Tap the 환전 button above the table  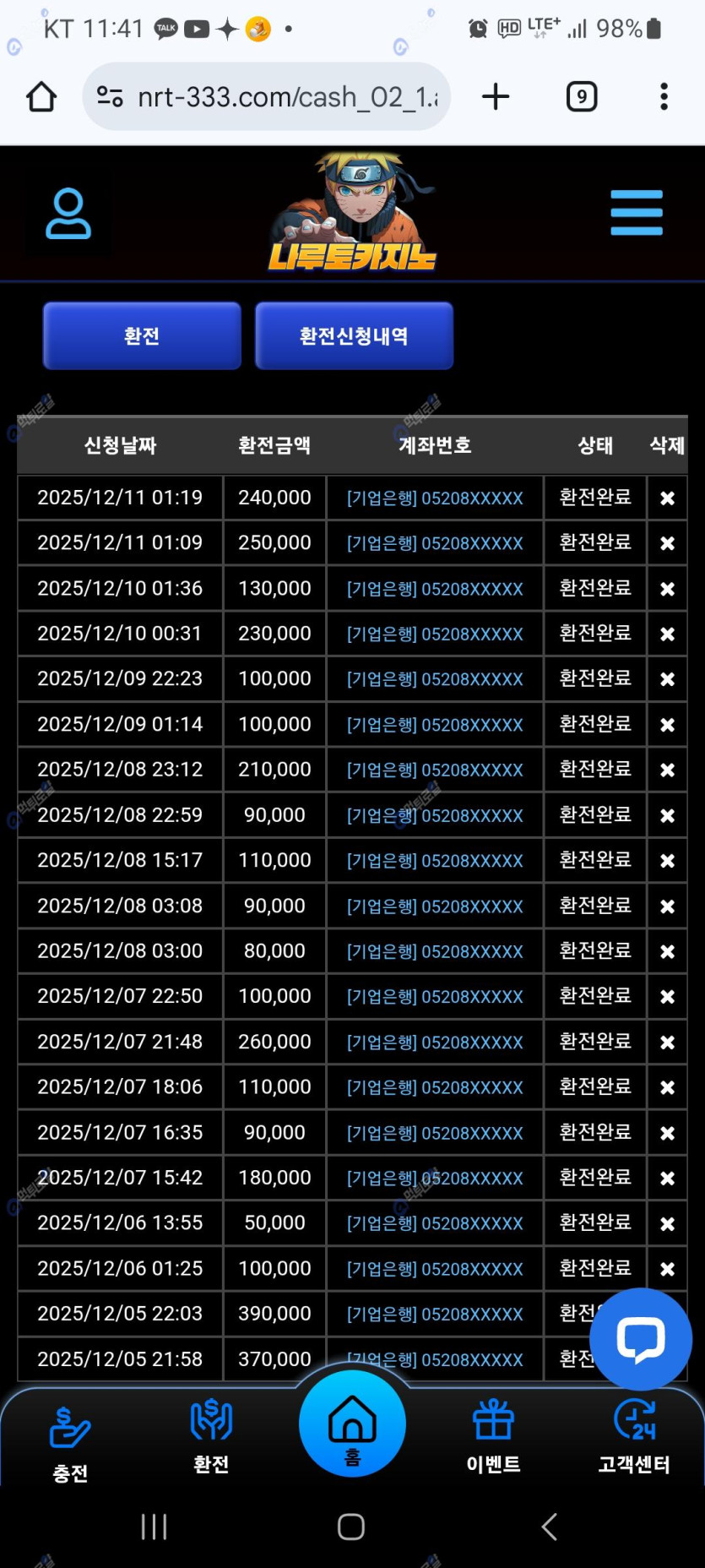click(142, 336)
